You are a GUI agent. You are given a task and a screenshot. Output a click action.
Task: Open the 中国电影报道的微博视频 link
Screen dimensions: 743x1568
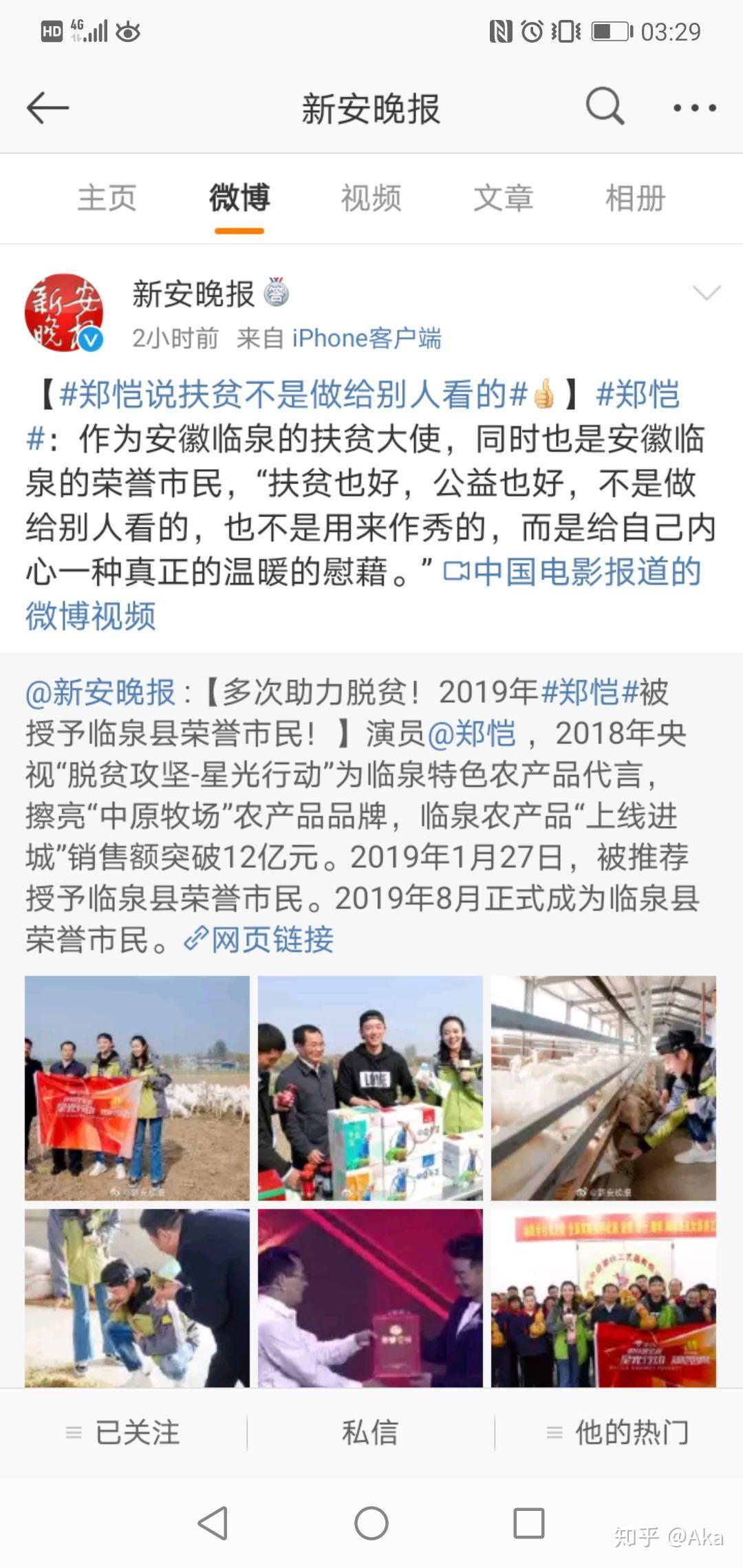pos(363,594)
